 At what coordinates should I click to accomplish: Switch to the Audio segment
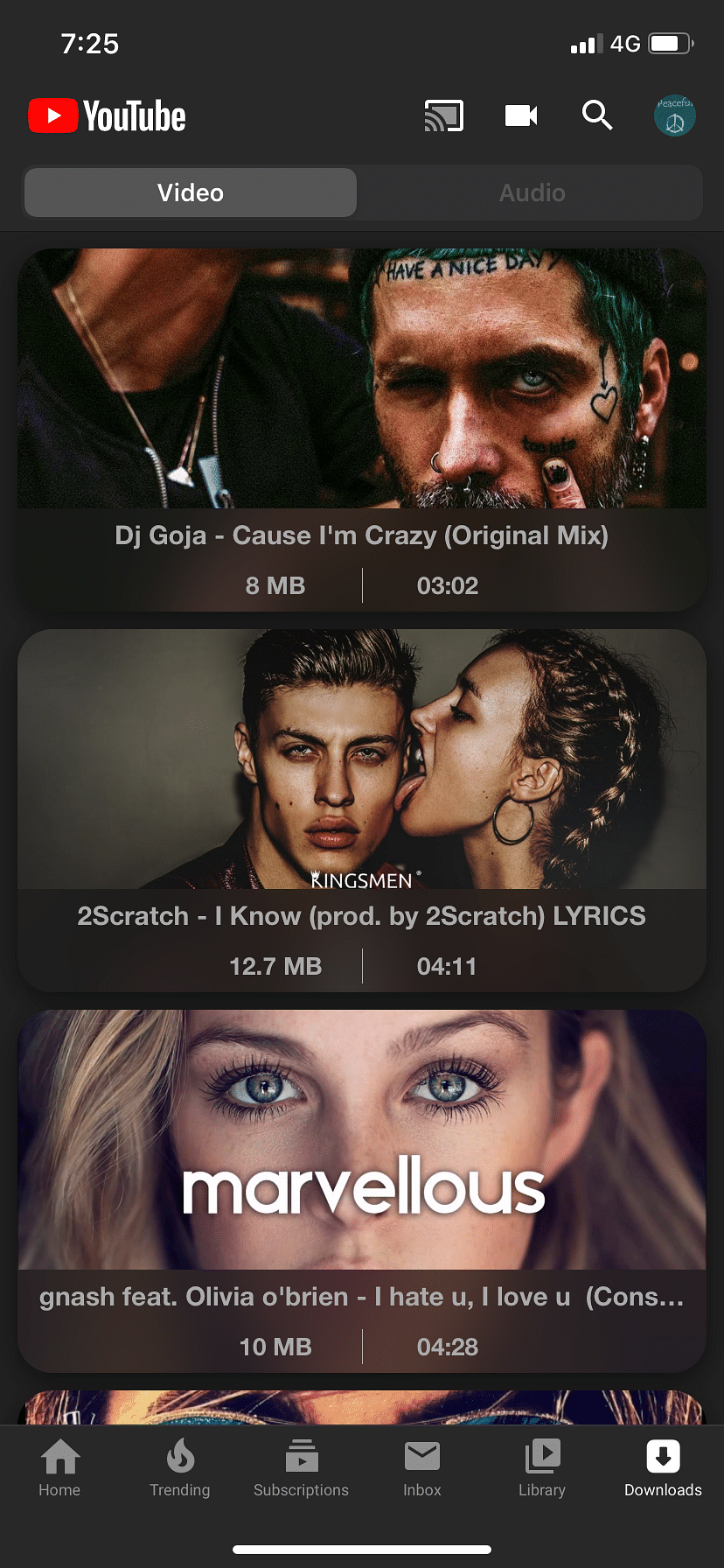(x=532, y=192)
